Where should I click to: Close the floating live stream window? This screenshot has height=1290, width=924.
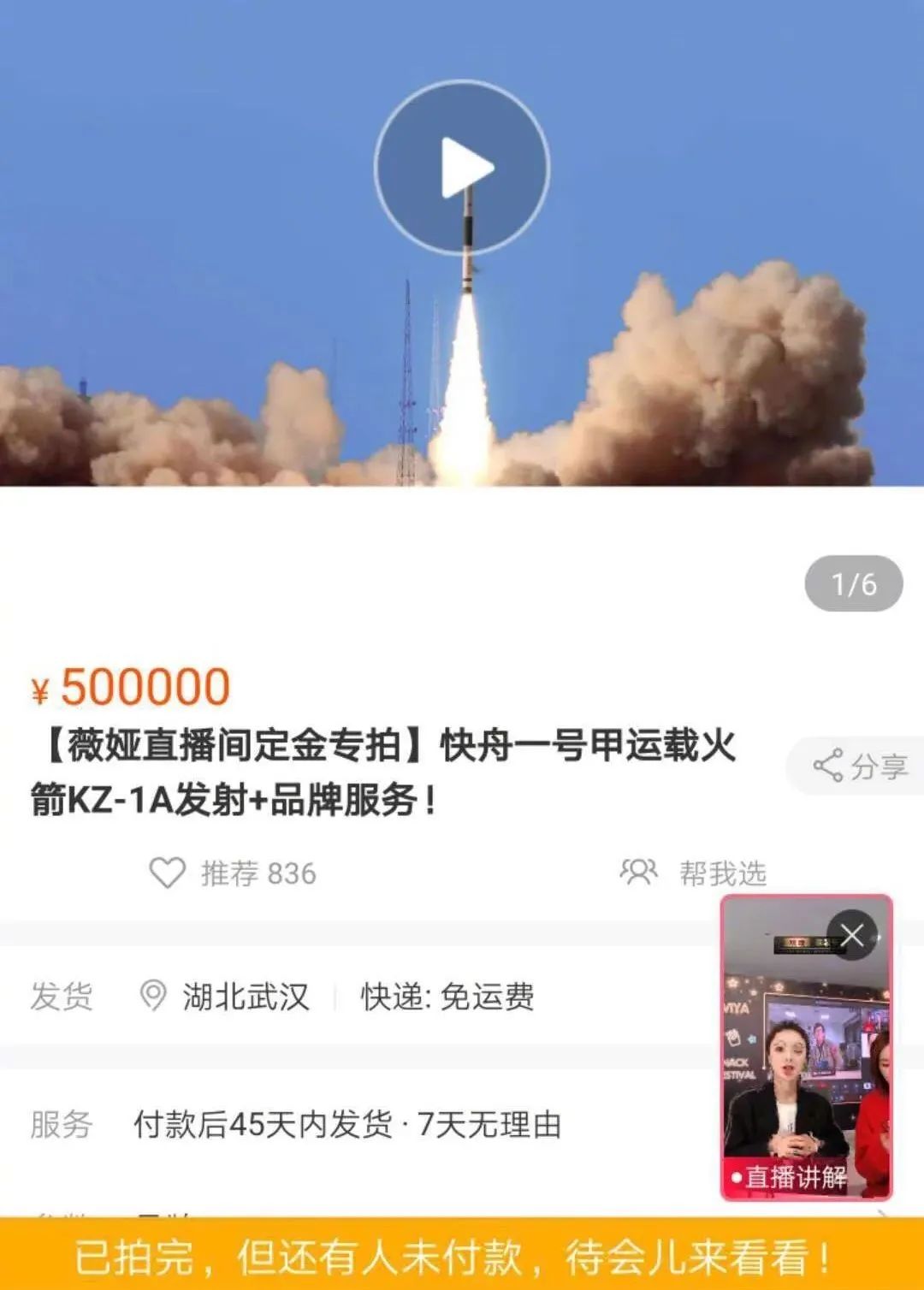tap(850, 935)
